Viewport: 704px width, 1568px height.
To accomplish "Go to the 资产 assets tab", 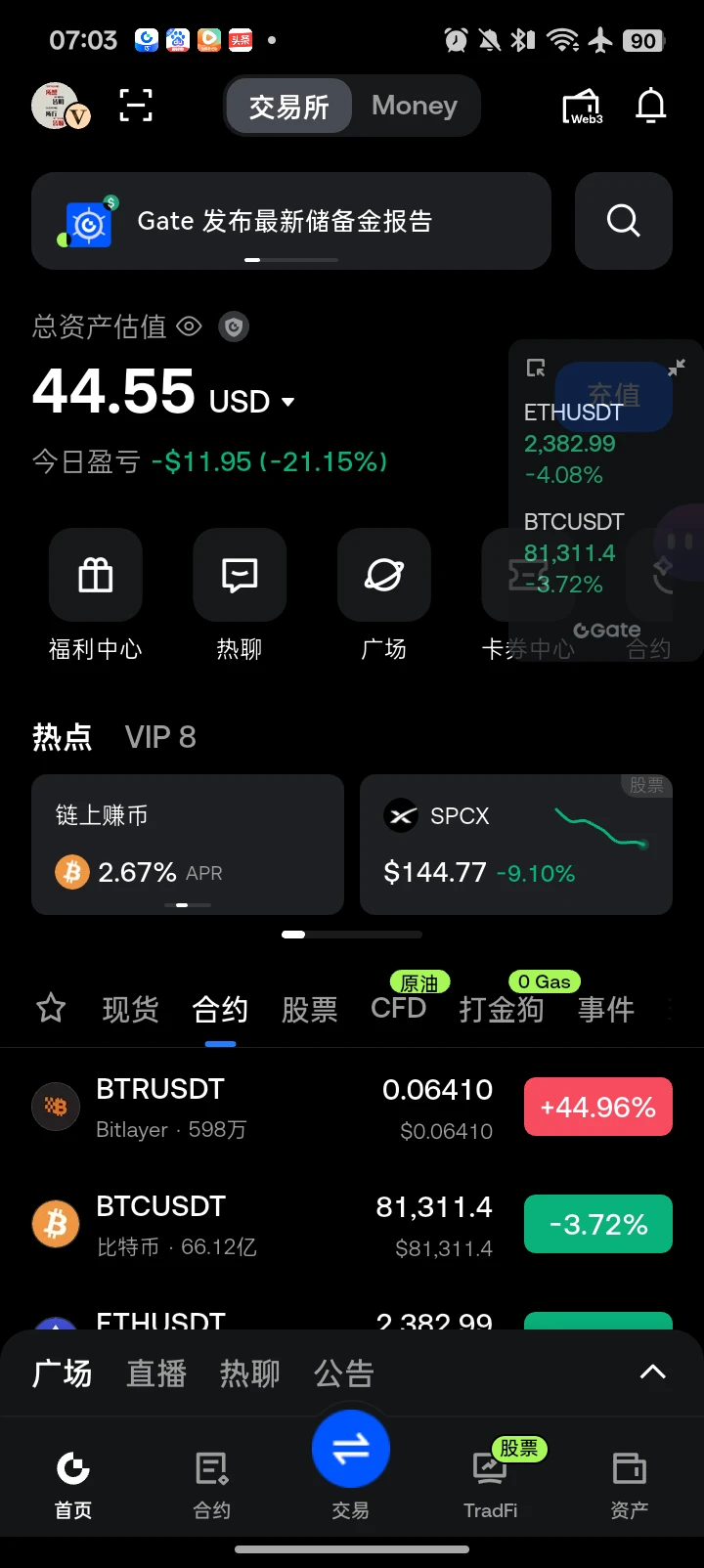I will click(x=630, y=1484).
